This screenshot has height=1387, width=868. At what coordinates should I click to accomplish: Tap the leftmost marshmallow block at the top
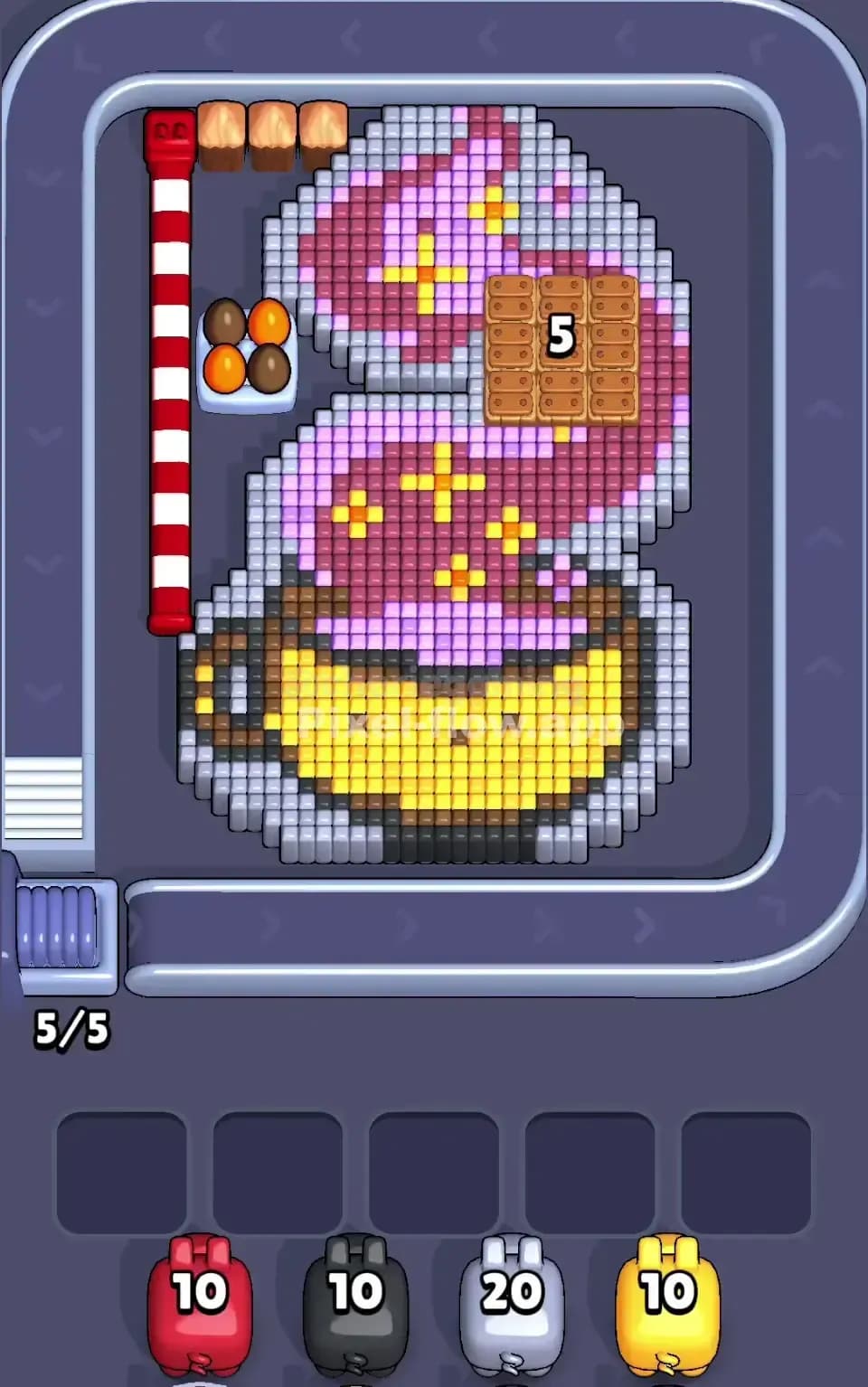(222, 136)
